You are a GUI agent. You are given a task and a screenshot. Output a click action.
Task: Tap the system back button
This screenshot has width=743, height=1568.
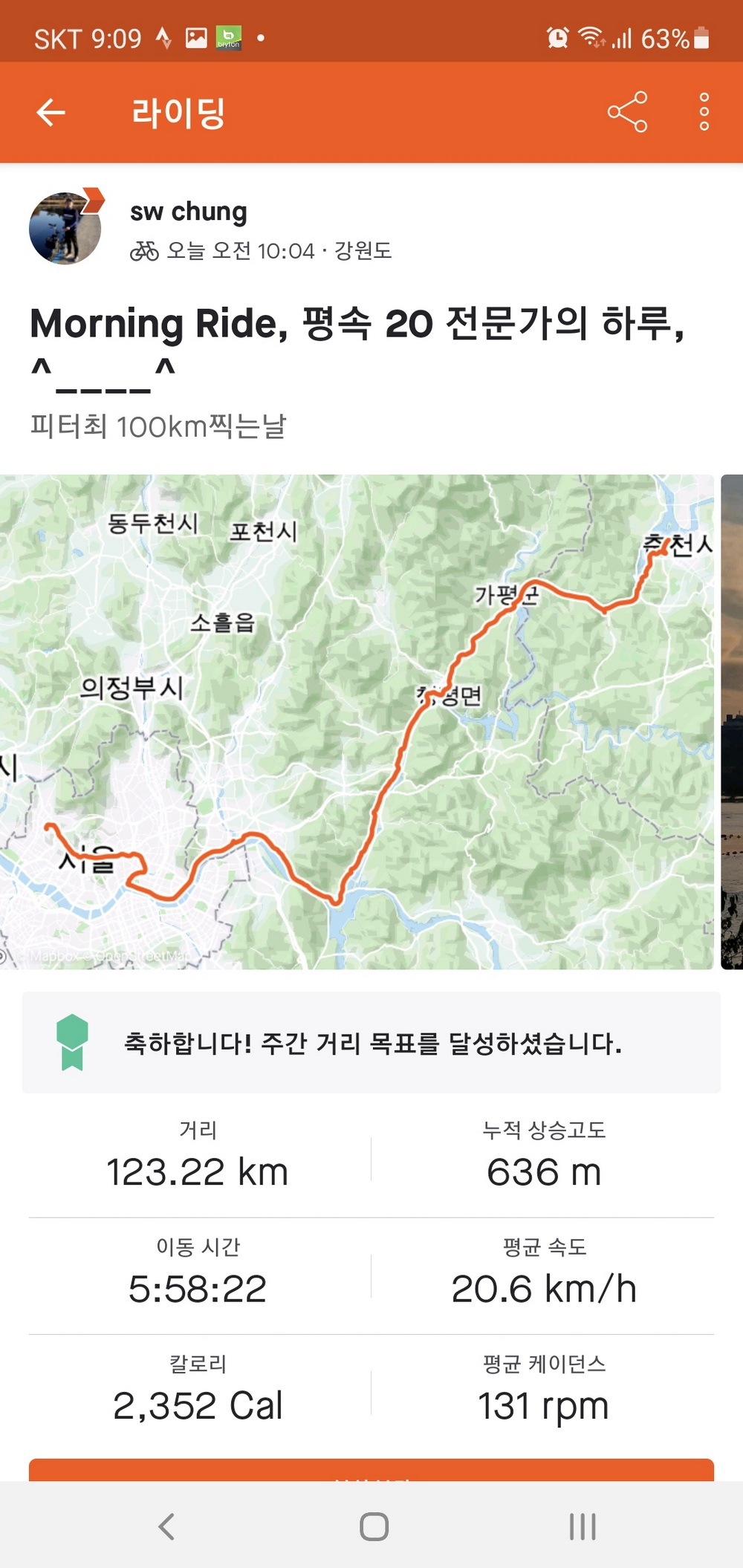pyautogui.click(x=166, y=1527)
